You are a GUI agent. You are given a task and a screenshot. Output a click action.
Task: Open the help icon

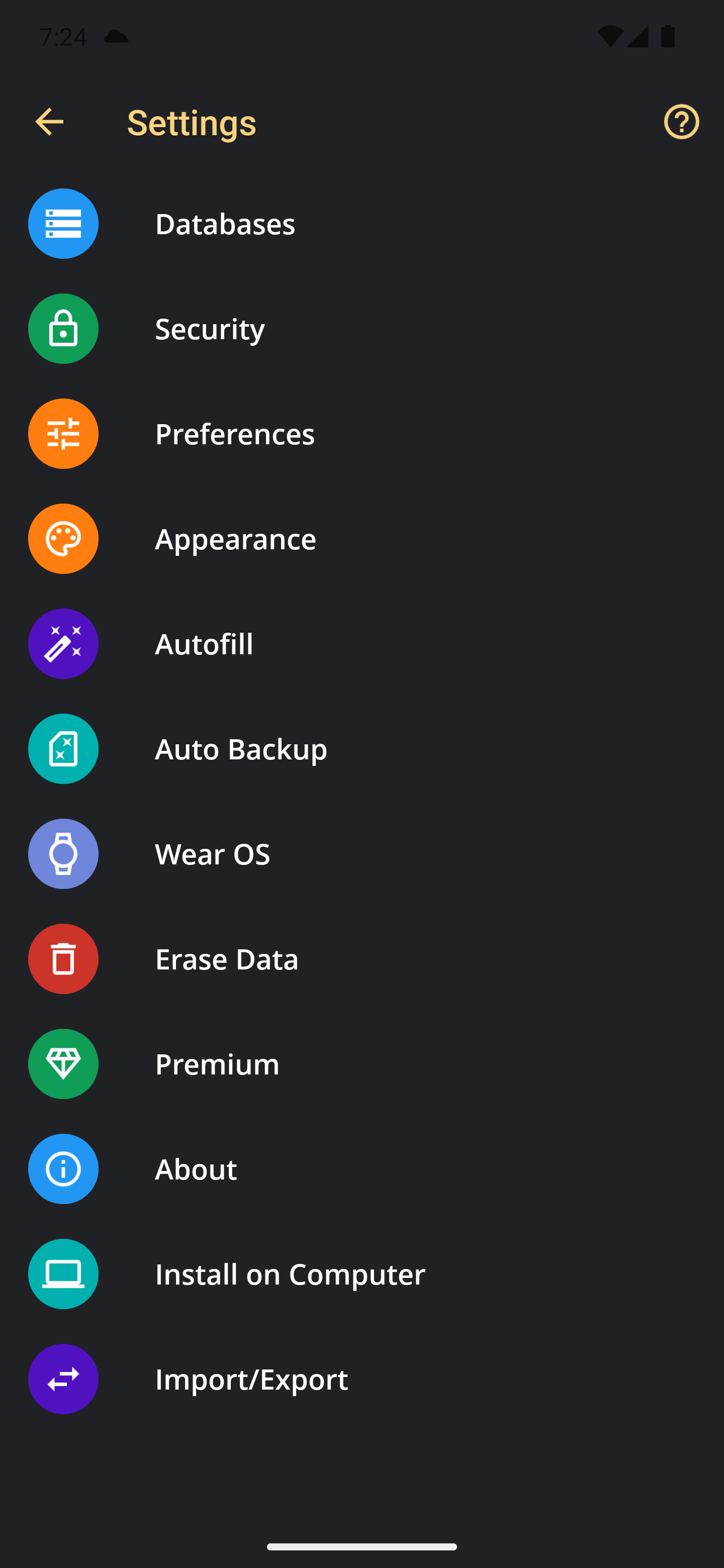pos(681,122)
